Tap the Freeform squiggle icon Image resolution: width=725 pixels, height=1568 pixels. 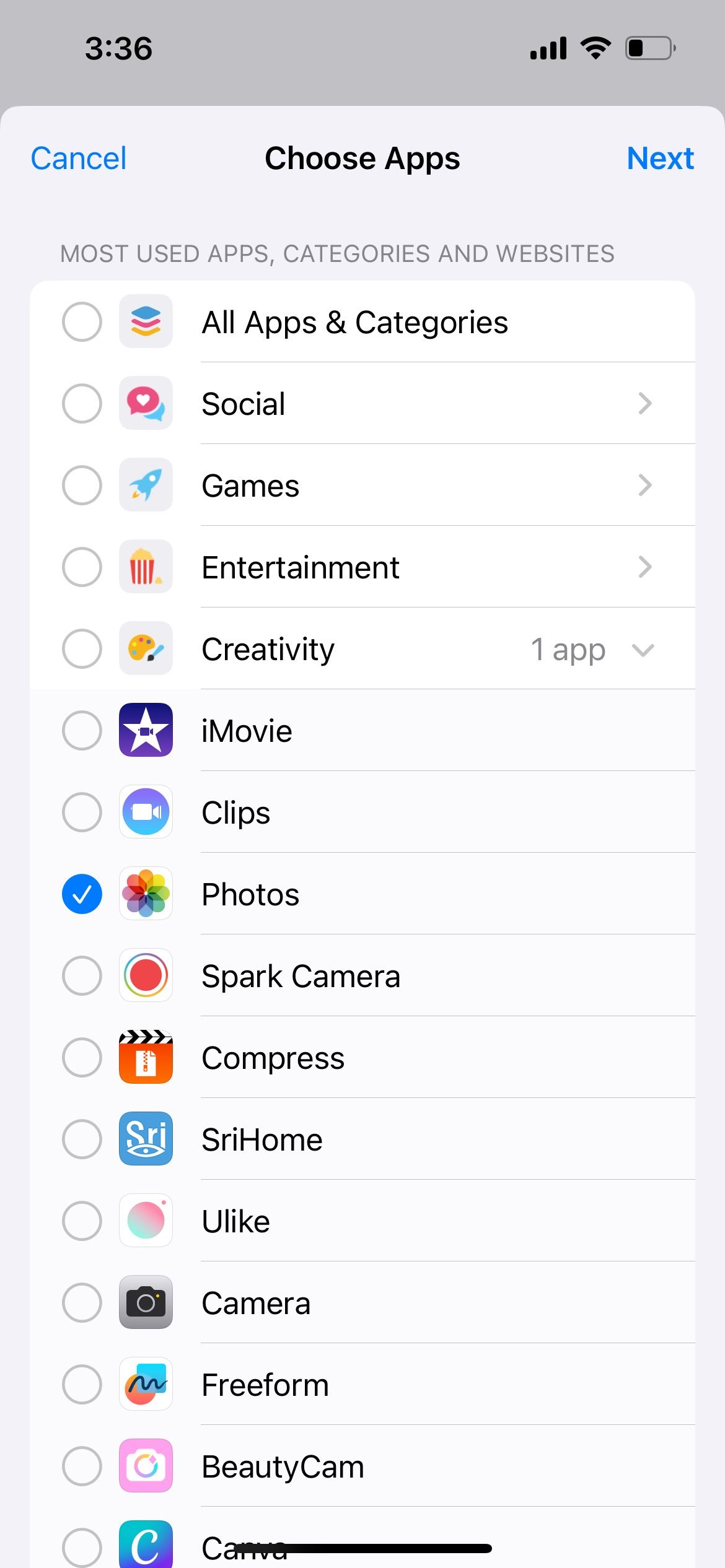(x=145, y=1385)
